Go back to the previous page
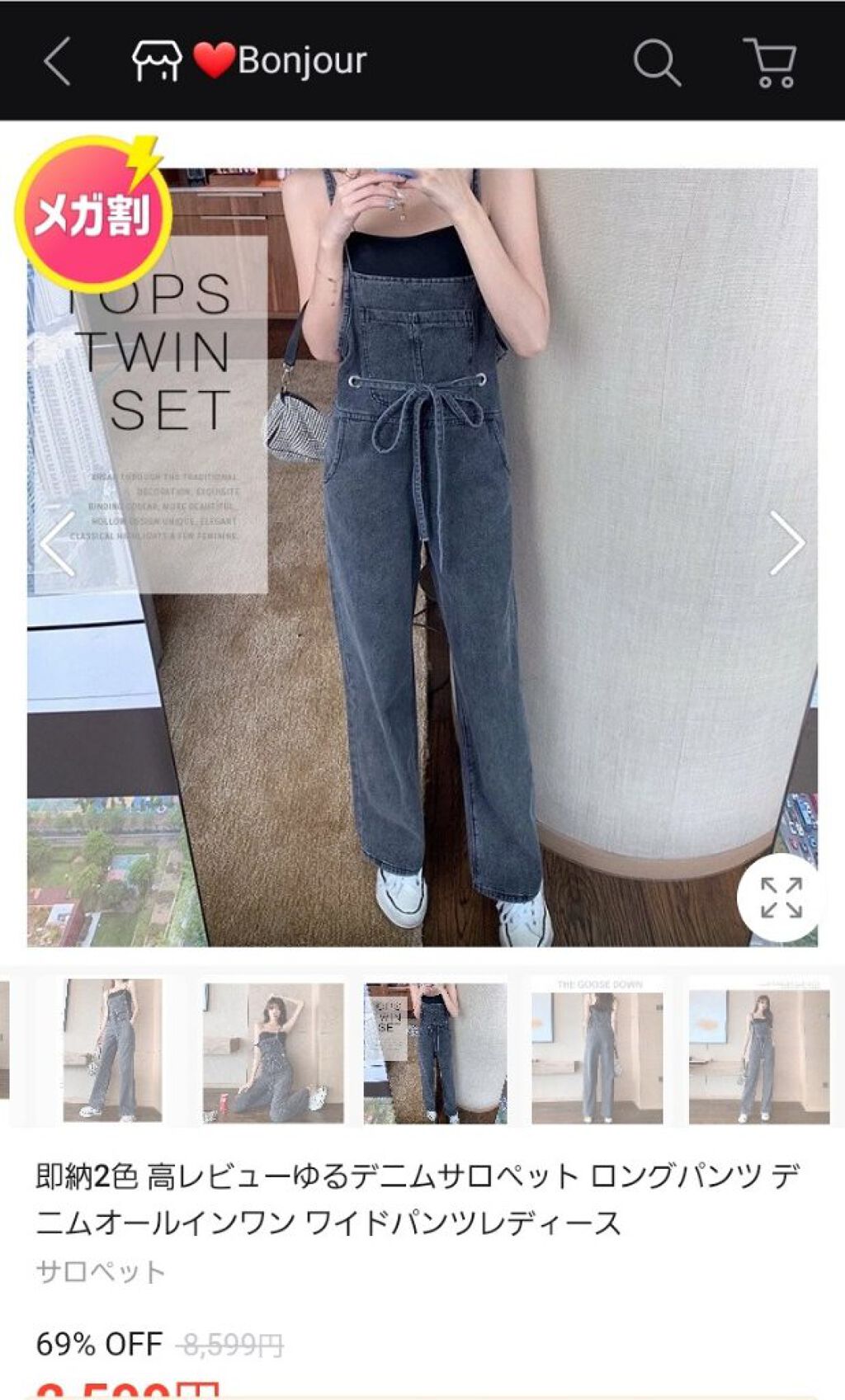 coord(58,61)
